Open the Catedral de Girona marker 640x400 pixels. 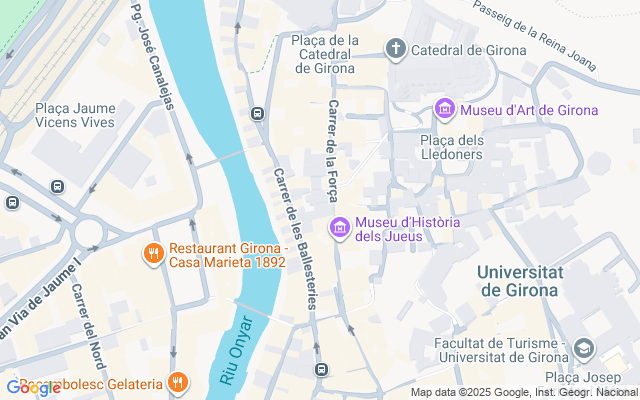click(396, 48)
